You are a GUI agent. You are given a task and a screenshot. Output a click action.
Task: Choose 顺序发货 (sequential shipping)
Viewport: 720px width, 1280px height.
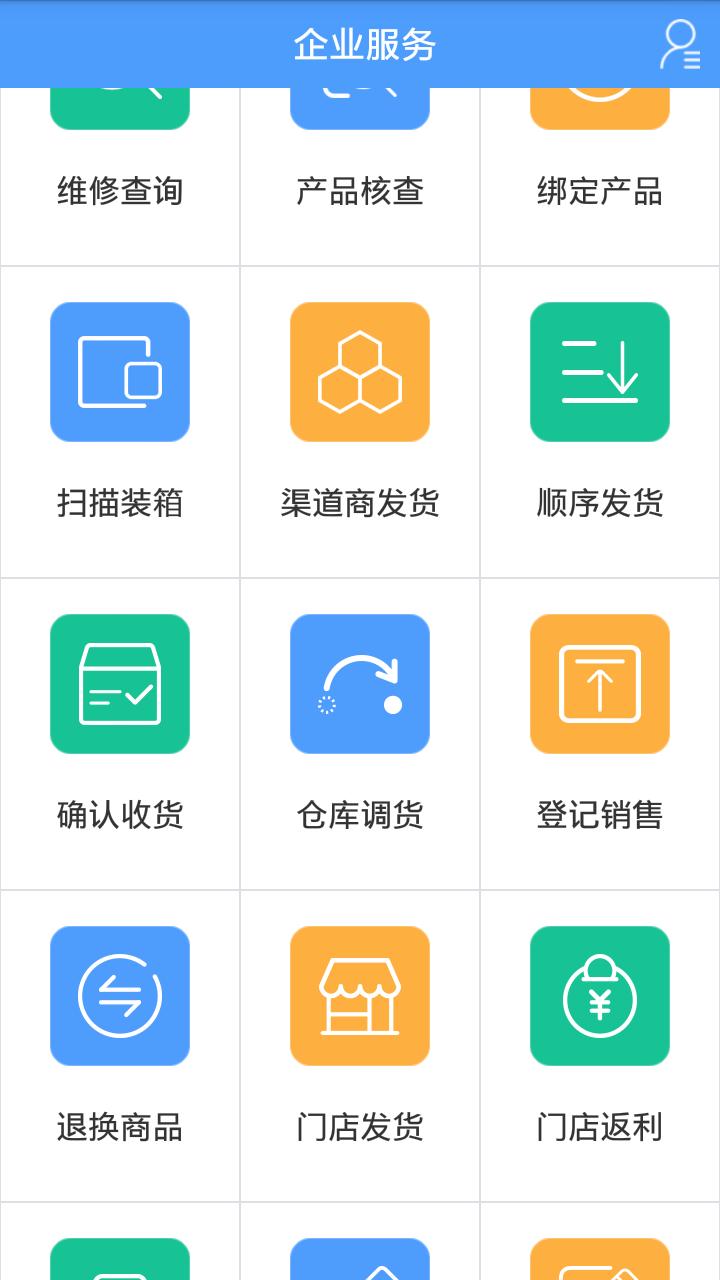point(600,420)
